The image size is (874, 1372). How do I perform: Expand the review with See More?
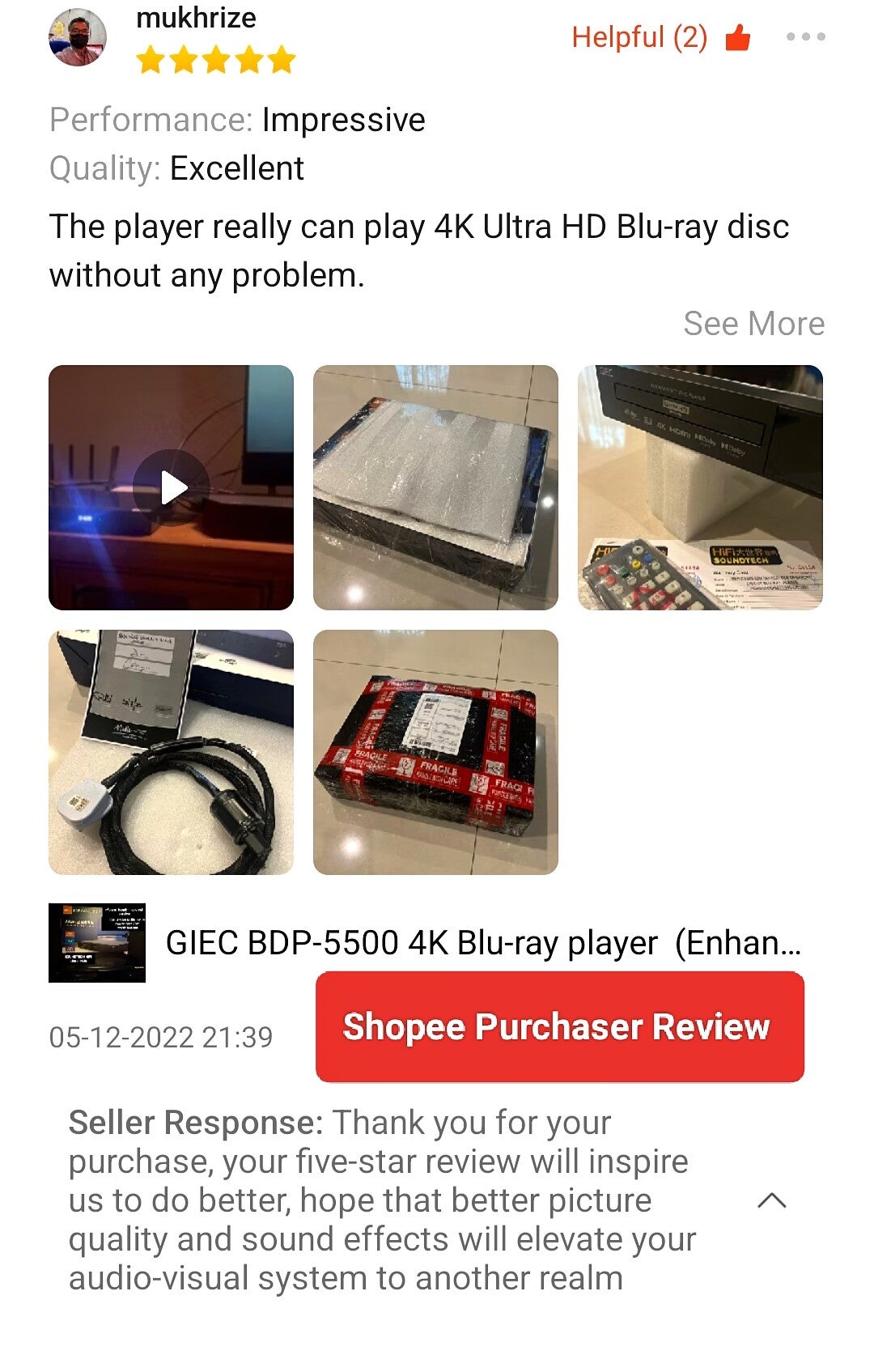(x=753, y=324)
